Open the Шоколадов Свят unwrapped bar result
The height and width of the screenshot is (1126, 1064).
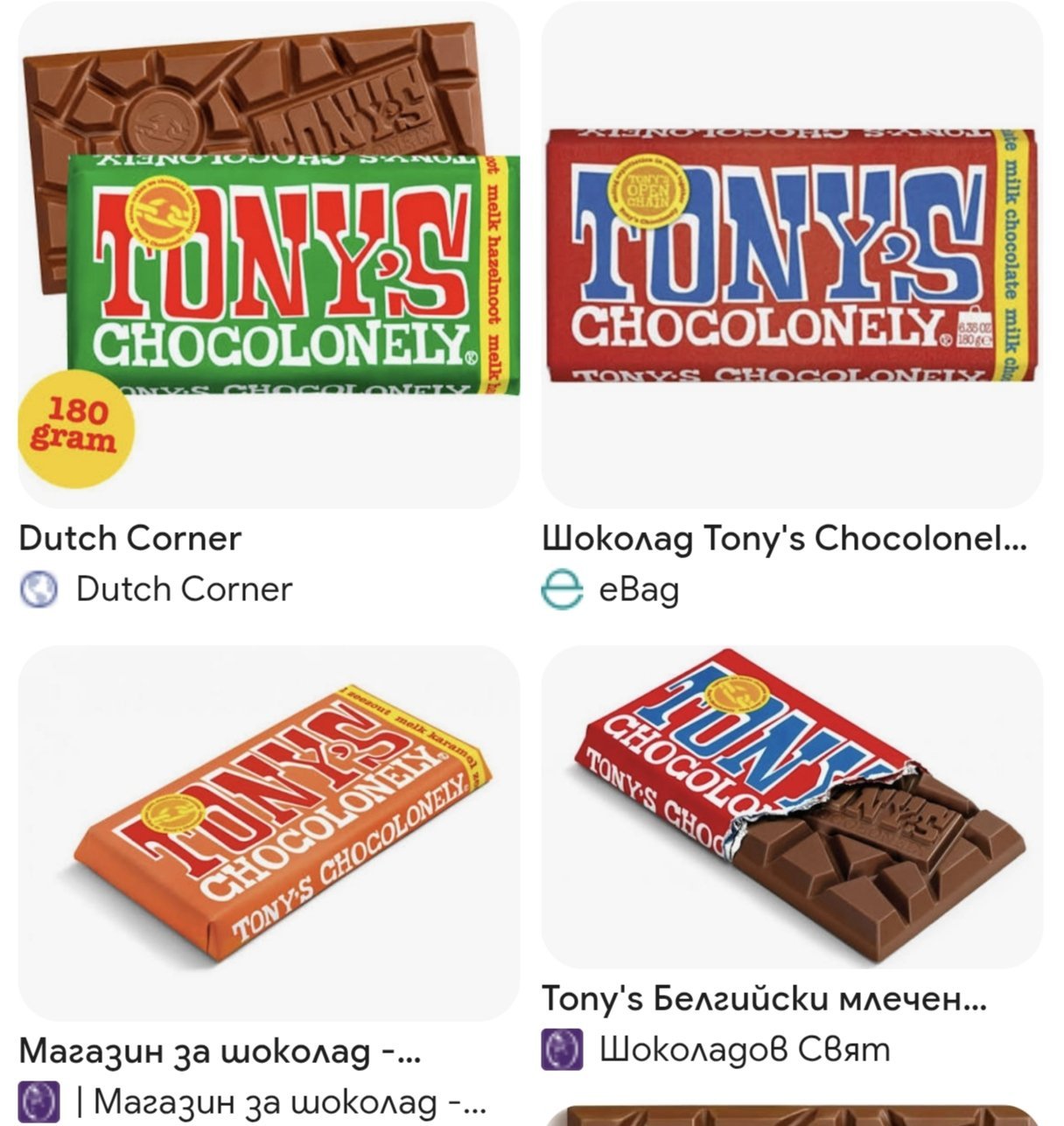[791, 805]
